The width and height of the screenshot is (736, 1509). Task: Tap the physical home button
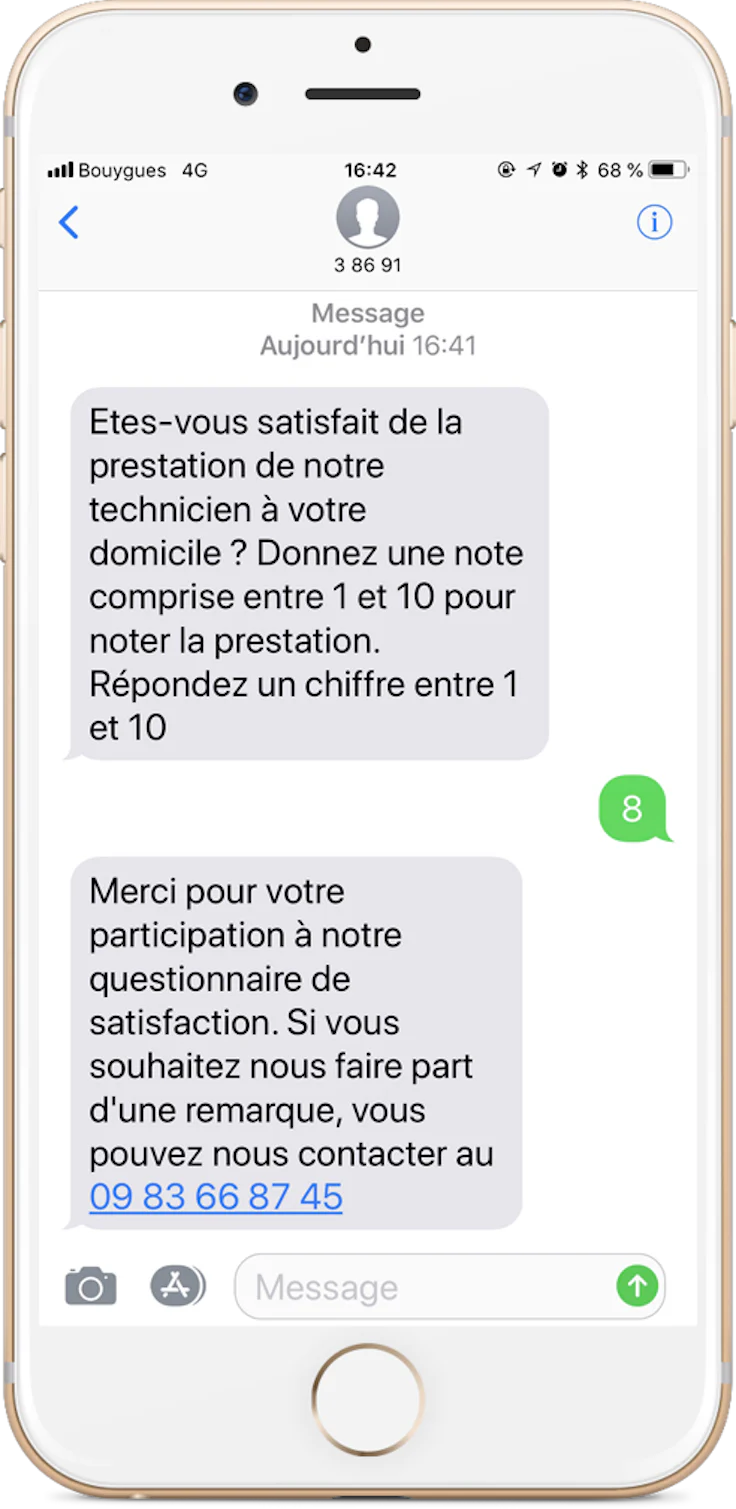368,1398
